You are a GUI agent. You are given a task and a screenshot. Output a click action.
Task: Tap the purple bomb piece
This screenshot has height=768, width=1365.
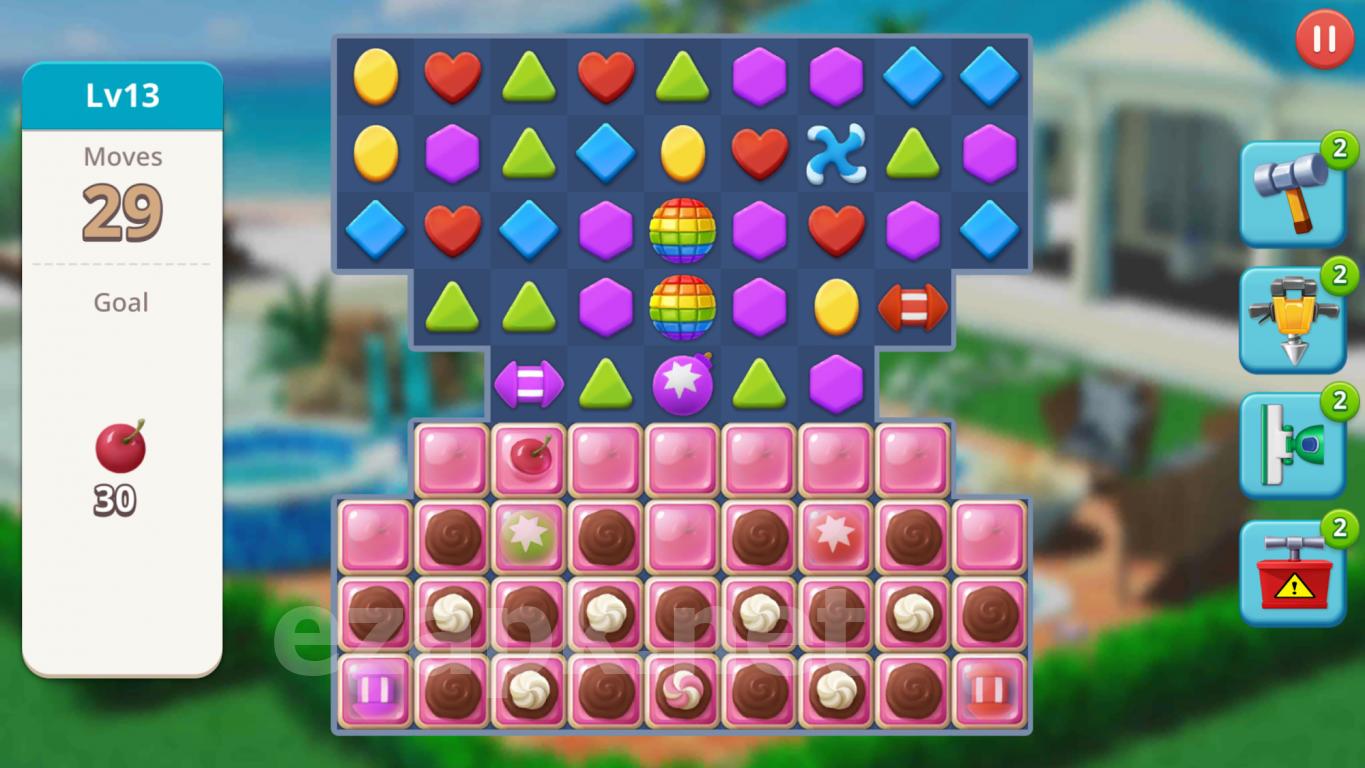tap(683, 384)
